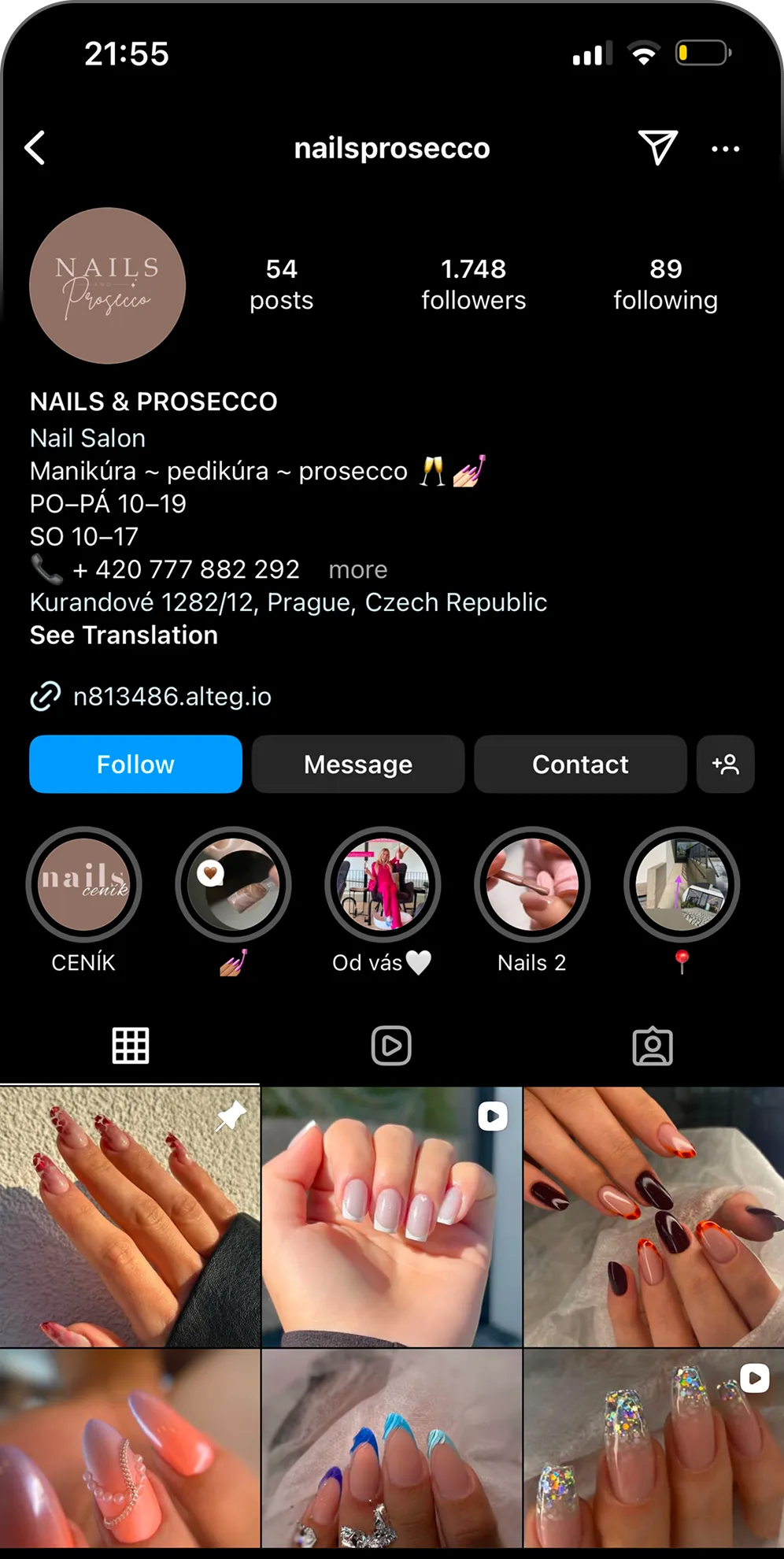Open the three-dot overflow menu
The width and height of the screenshot is (784, 1559).
coord(725,149)
